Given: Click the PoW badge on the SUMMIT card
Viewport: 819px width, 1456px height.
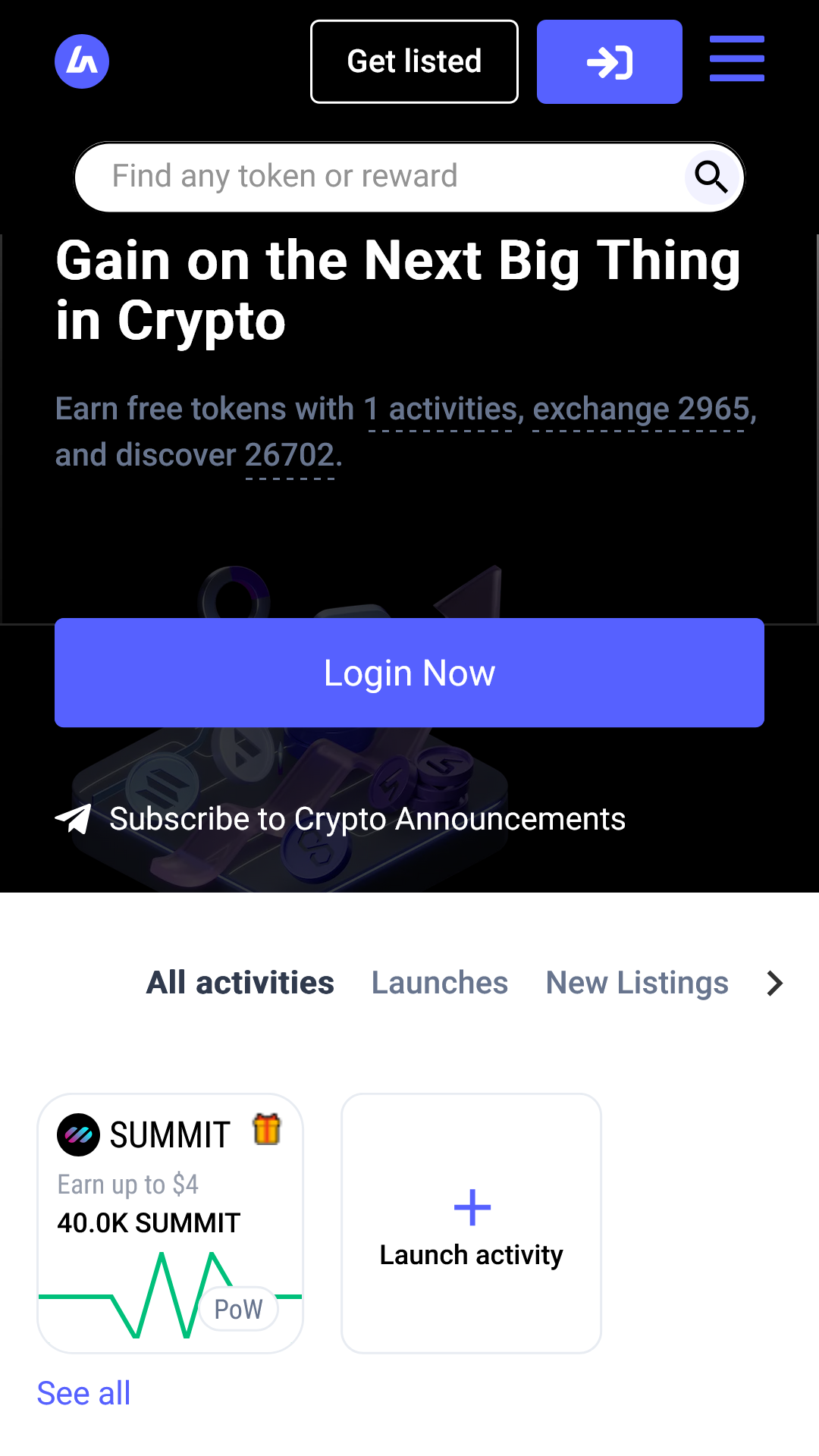Looking at the screenshot, I should [x=238, y=1309].
